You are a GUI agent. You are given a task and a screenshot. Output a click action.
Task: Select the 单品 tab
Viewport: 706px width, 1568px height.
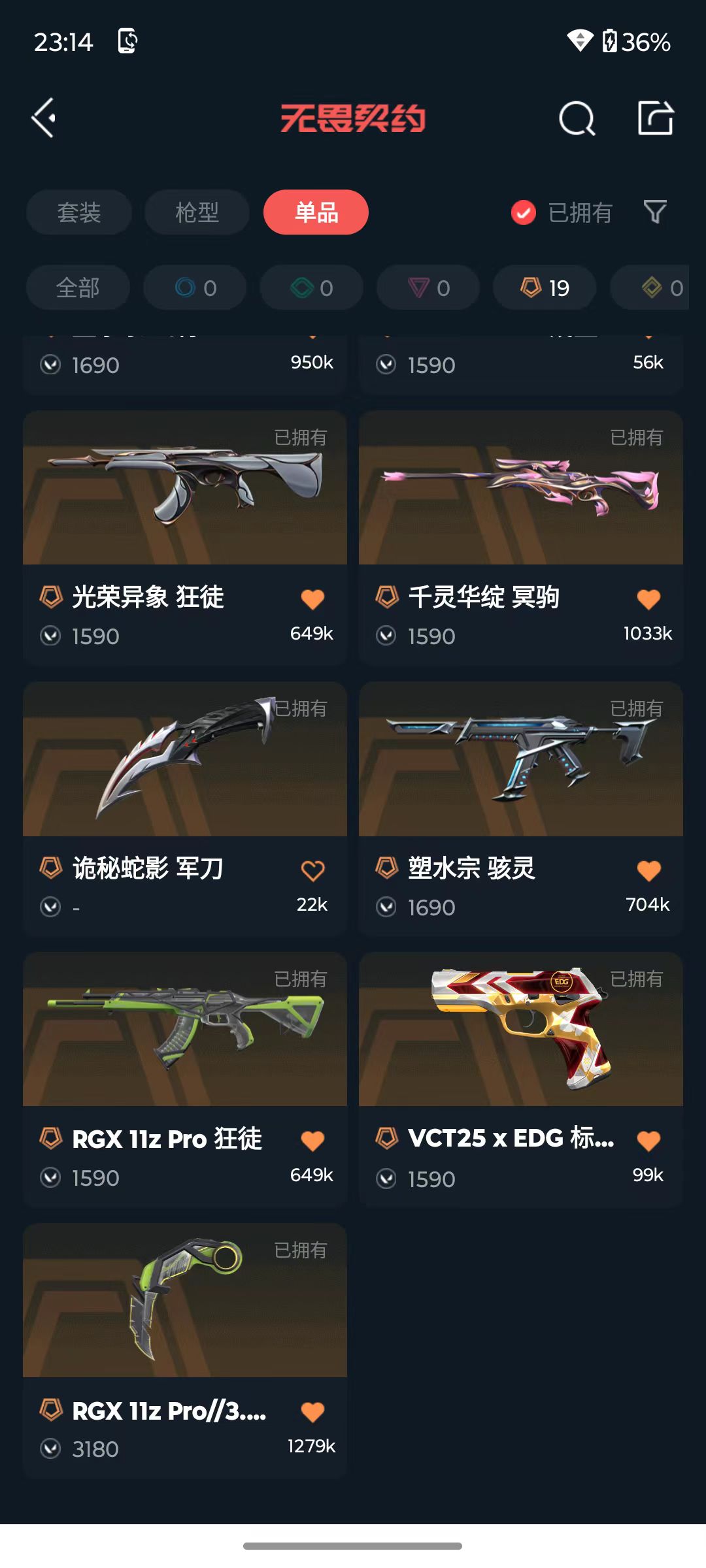pos(316,212)
